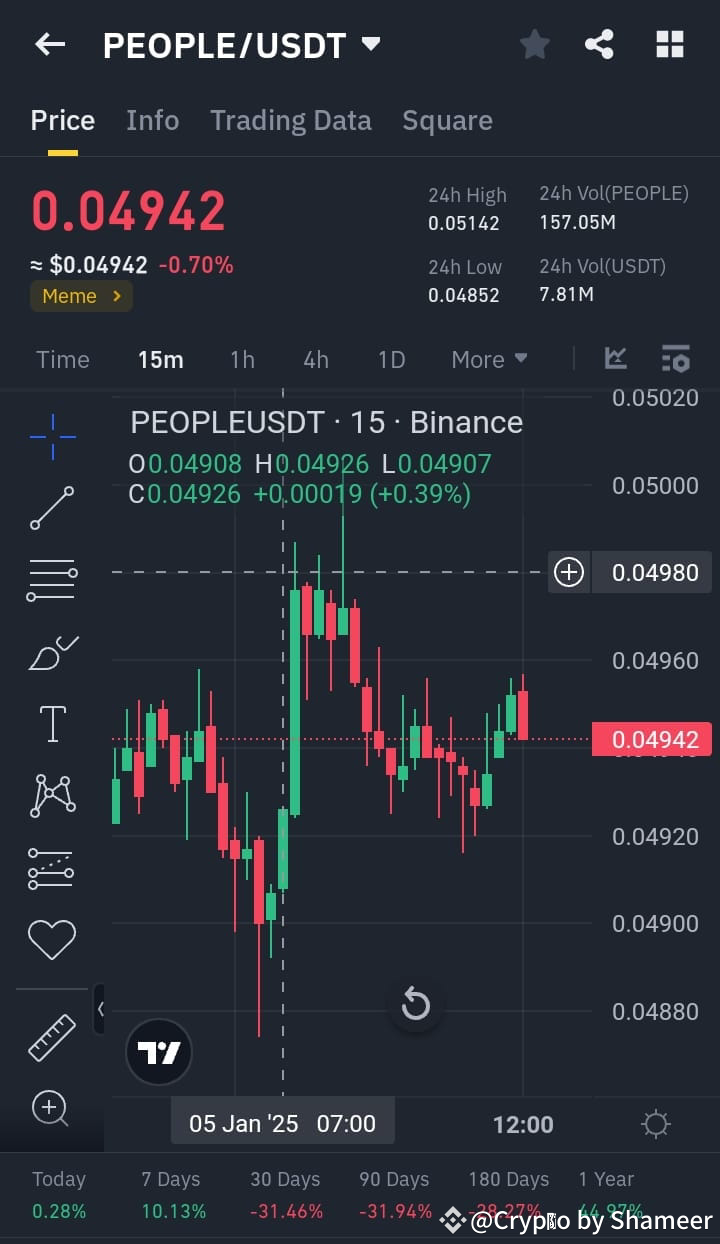Select the trend line drawing tool
Screen dimensions: 720x1244
52,508
